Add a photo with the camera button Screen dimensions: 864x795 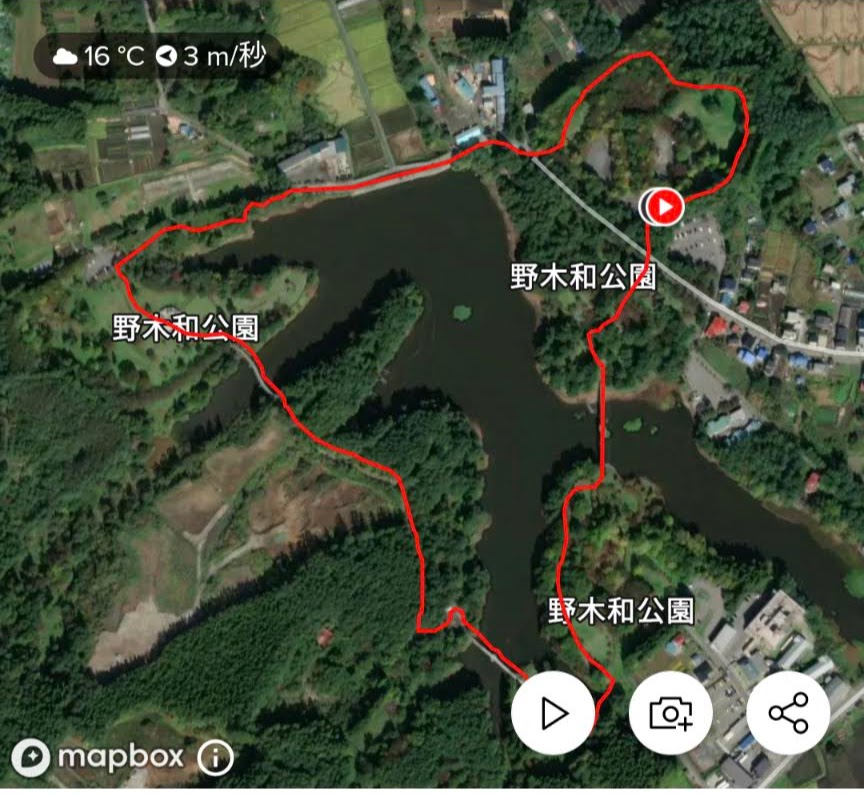(x=671, y=713)
